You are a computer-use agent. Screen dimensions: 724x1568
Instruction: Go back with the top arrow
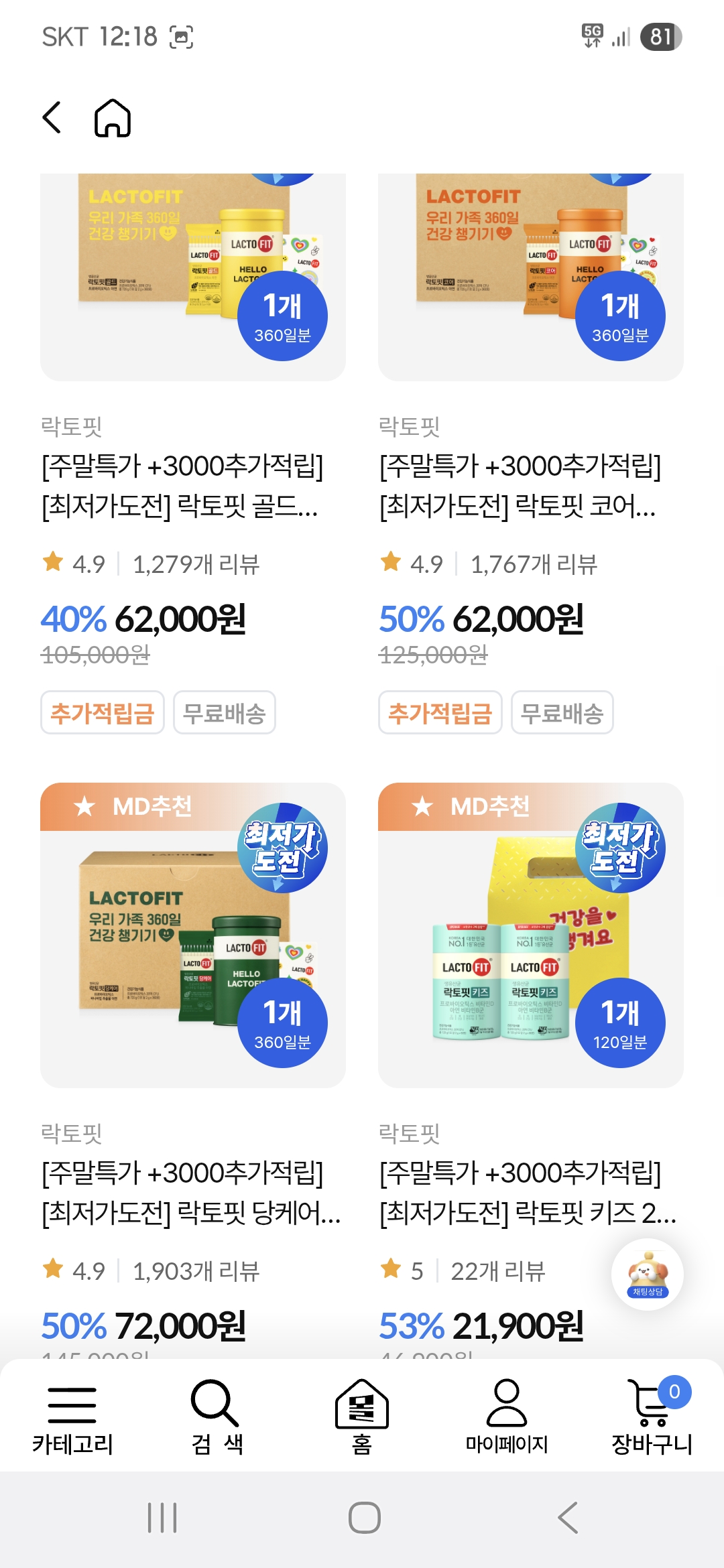[x=52, y=118]
